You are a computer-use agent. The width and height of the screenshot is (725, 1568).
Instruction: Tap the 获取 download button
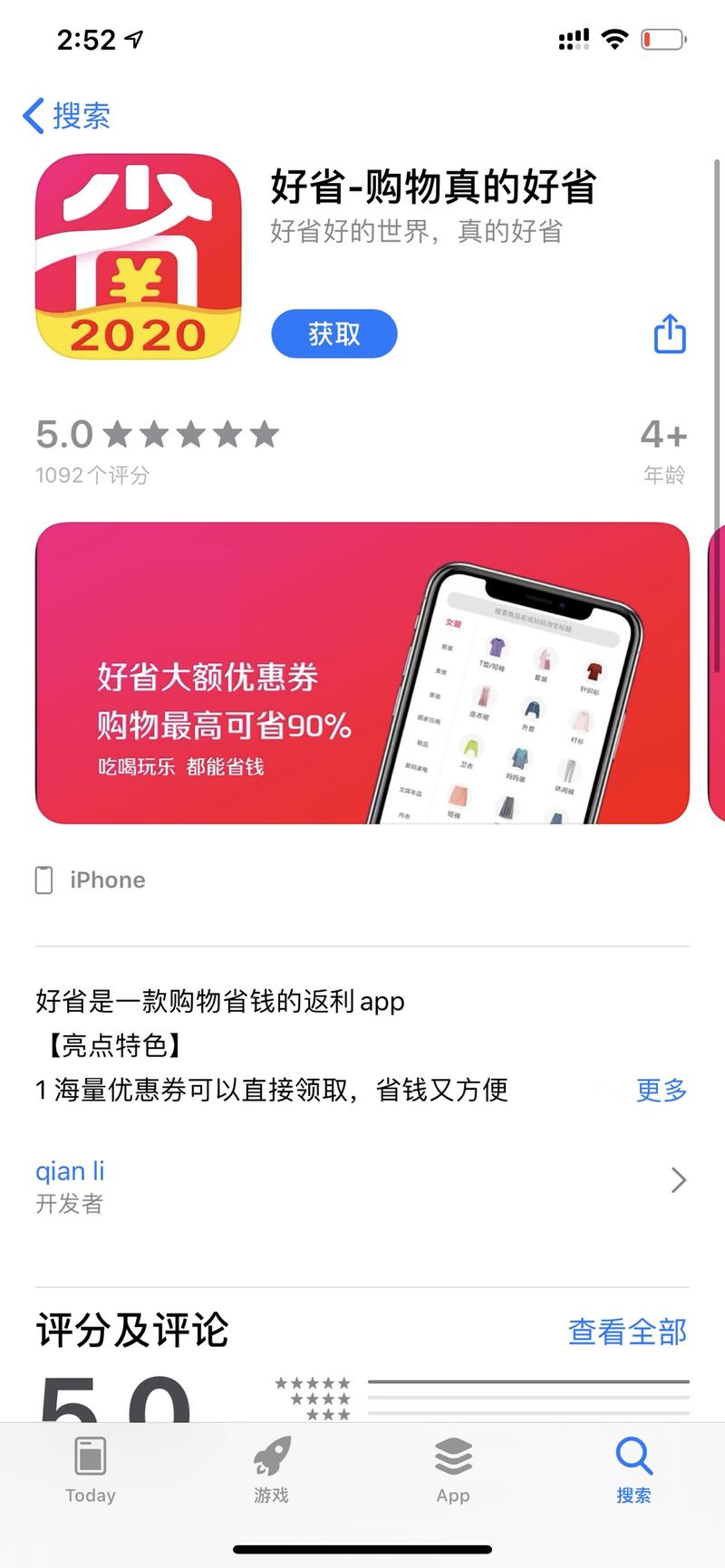pyautogui.click(x=333, y=333)
